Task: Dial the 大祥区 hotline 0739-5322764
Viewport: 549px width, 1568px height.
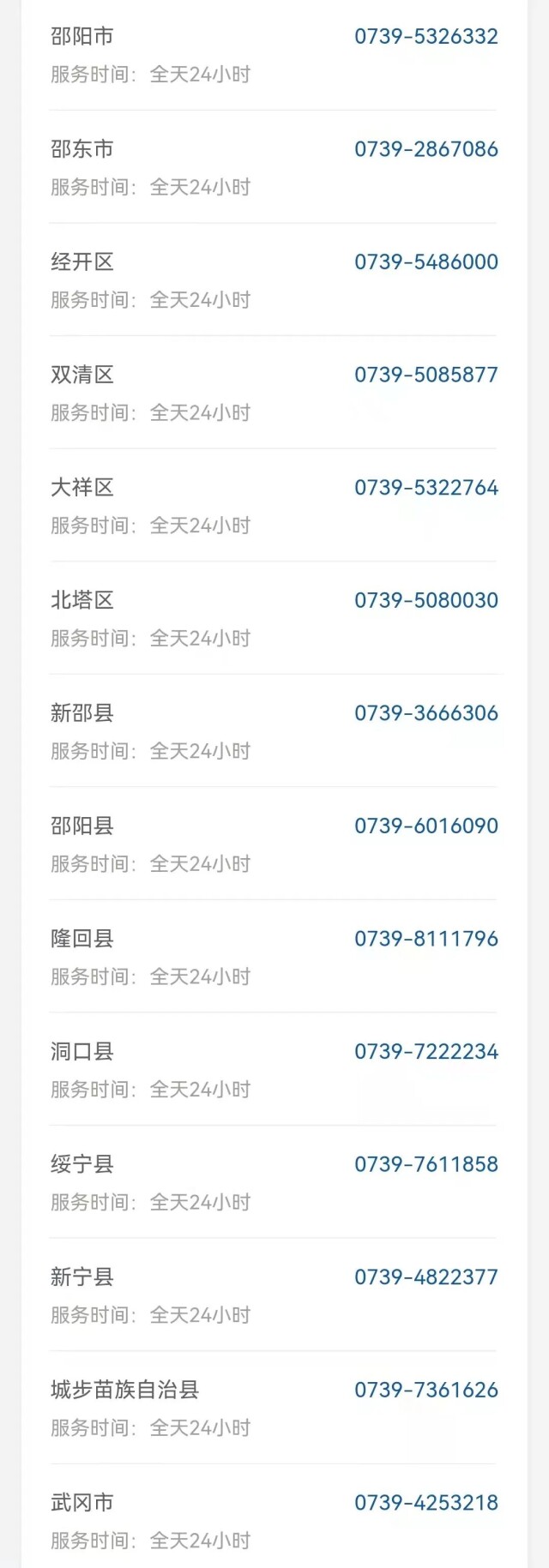Action: [x=426, y=488]
